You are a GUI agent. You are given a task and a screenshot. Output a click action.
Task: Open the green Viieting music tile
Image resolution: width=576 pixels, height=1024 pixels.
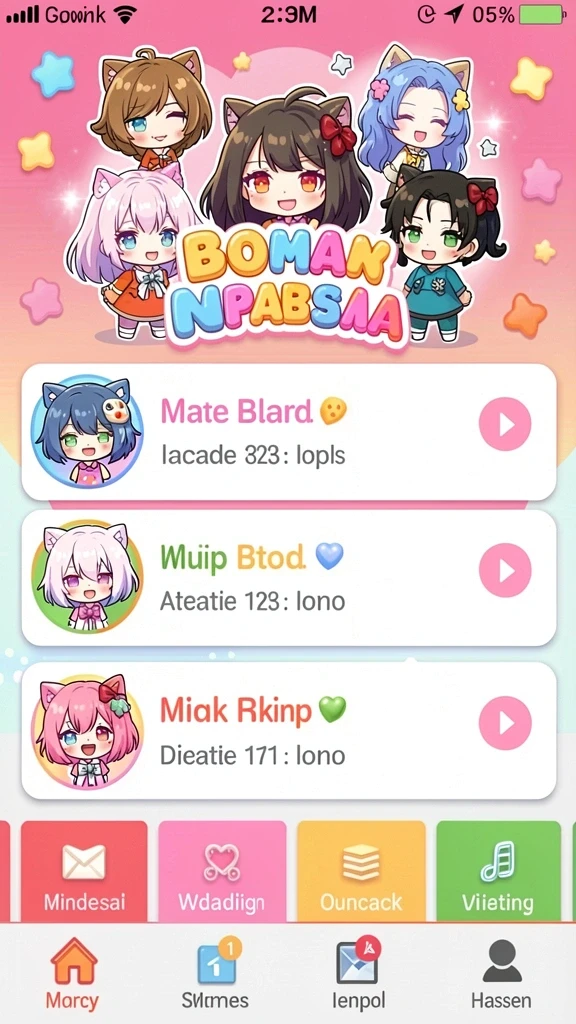[498, 871]
